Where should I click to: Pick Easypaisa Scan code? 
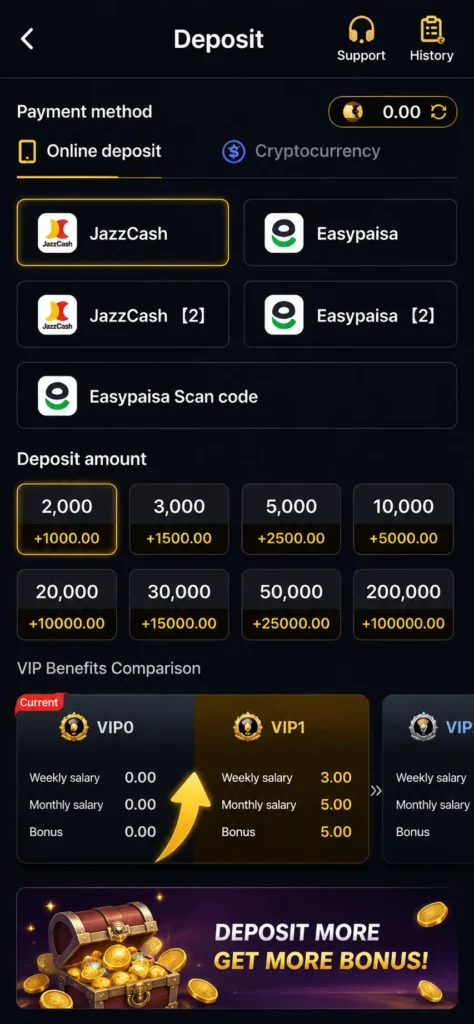click(x=237, y=396)
